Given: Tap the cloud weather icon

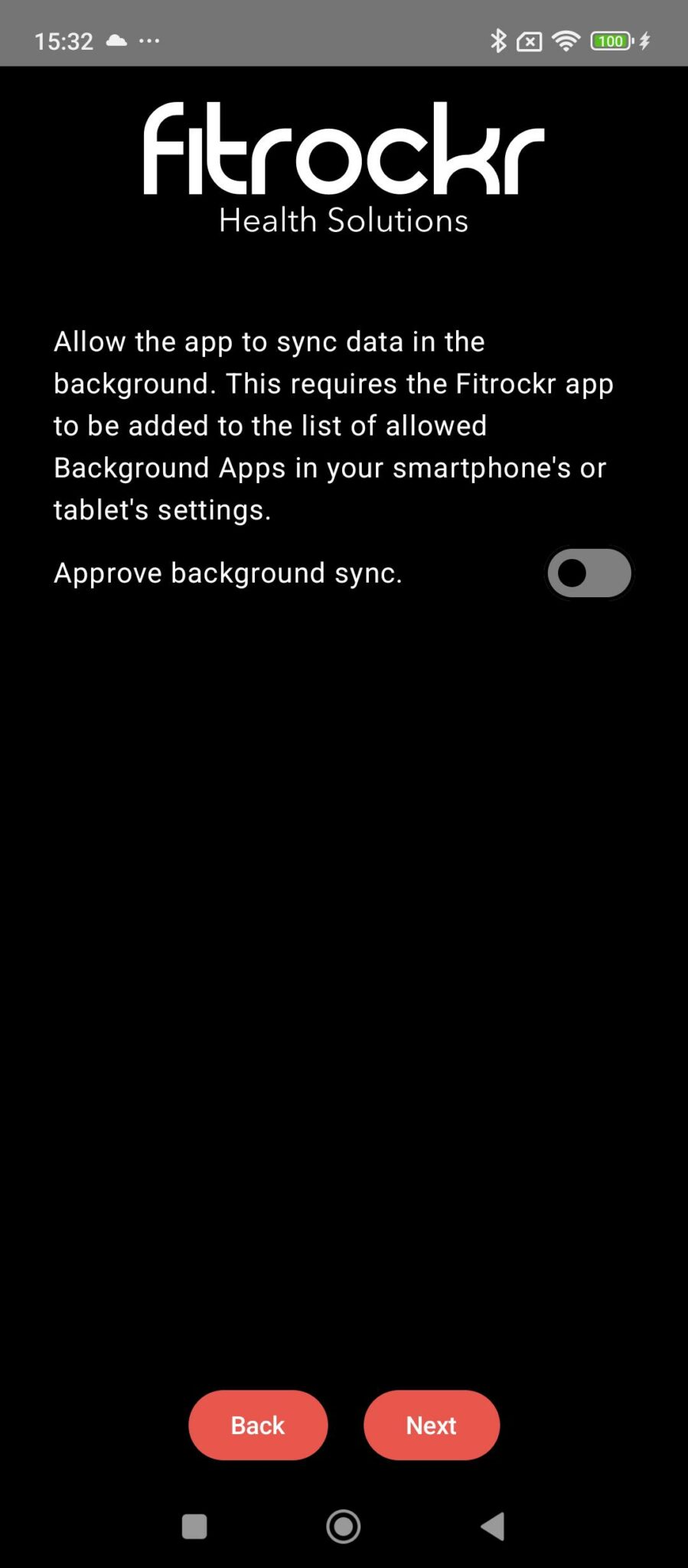Looking at the screenshot, I should click(115, 41).
